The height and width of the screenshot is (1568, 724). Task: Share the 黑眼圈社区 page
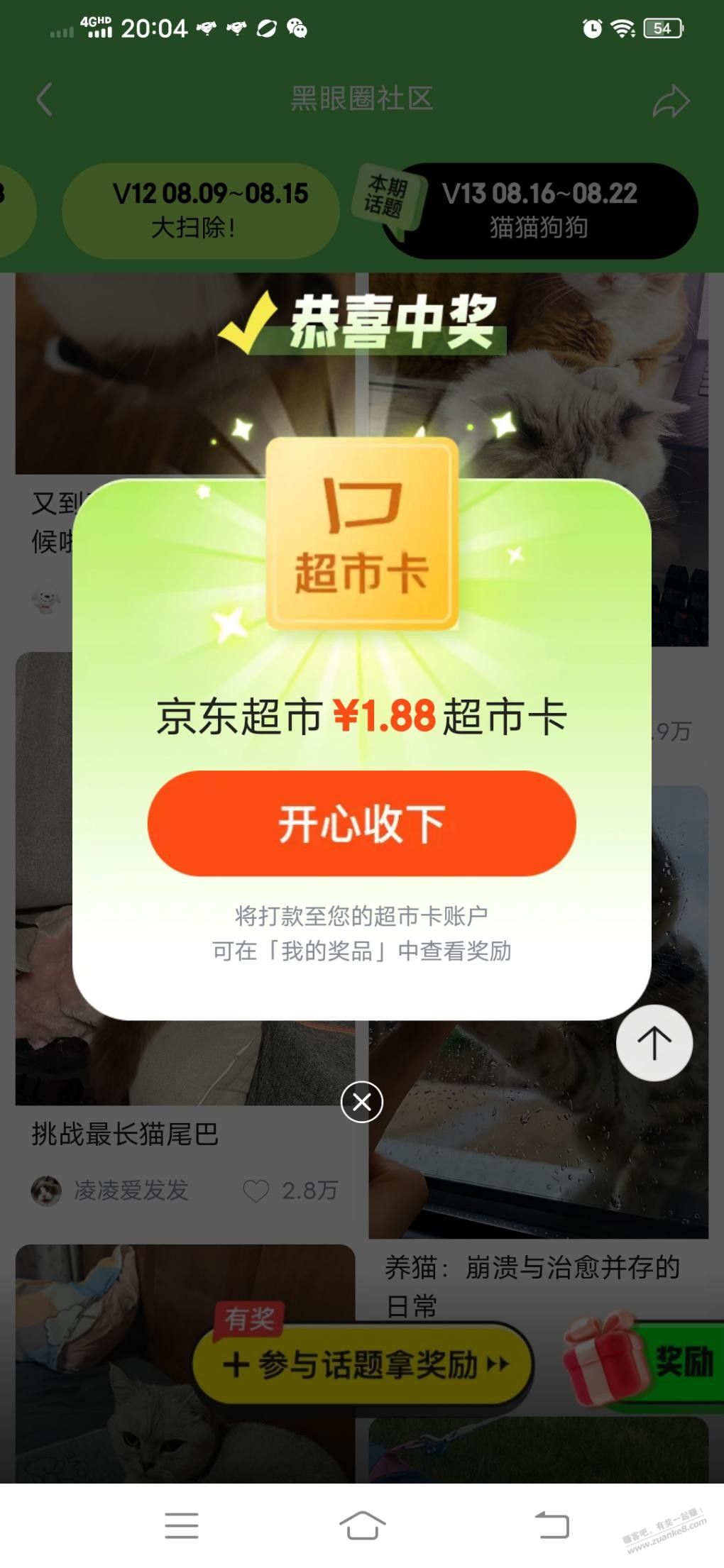click(670, 101)
